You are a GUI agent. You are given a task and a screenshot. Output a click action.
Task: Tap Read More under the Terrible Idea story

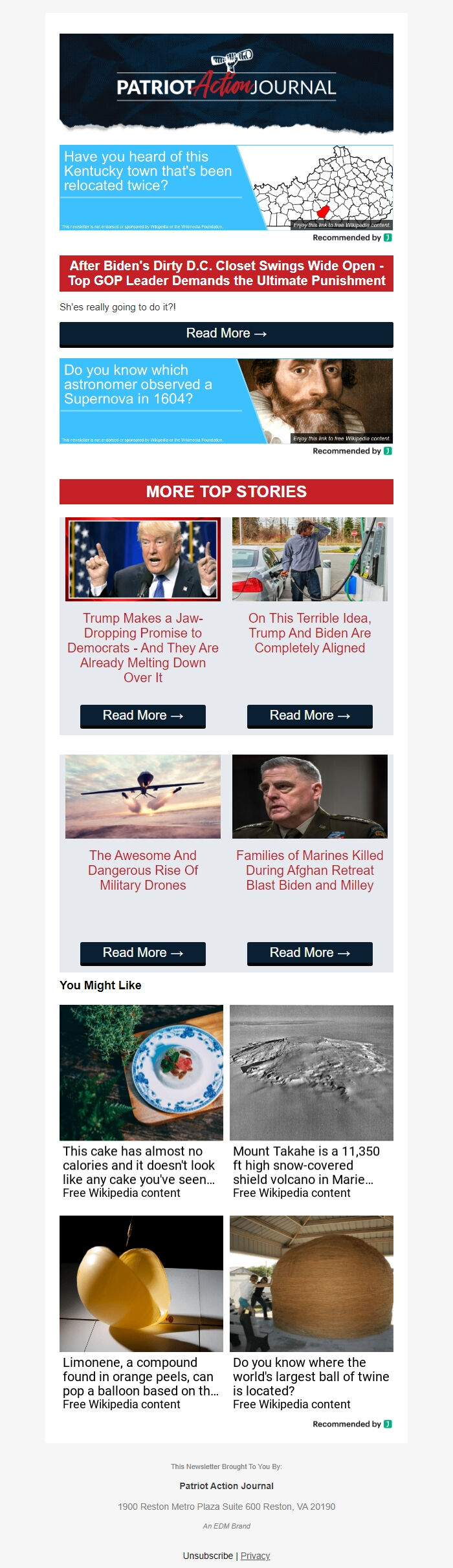(310, 716)
